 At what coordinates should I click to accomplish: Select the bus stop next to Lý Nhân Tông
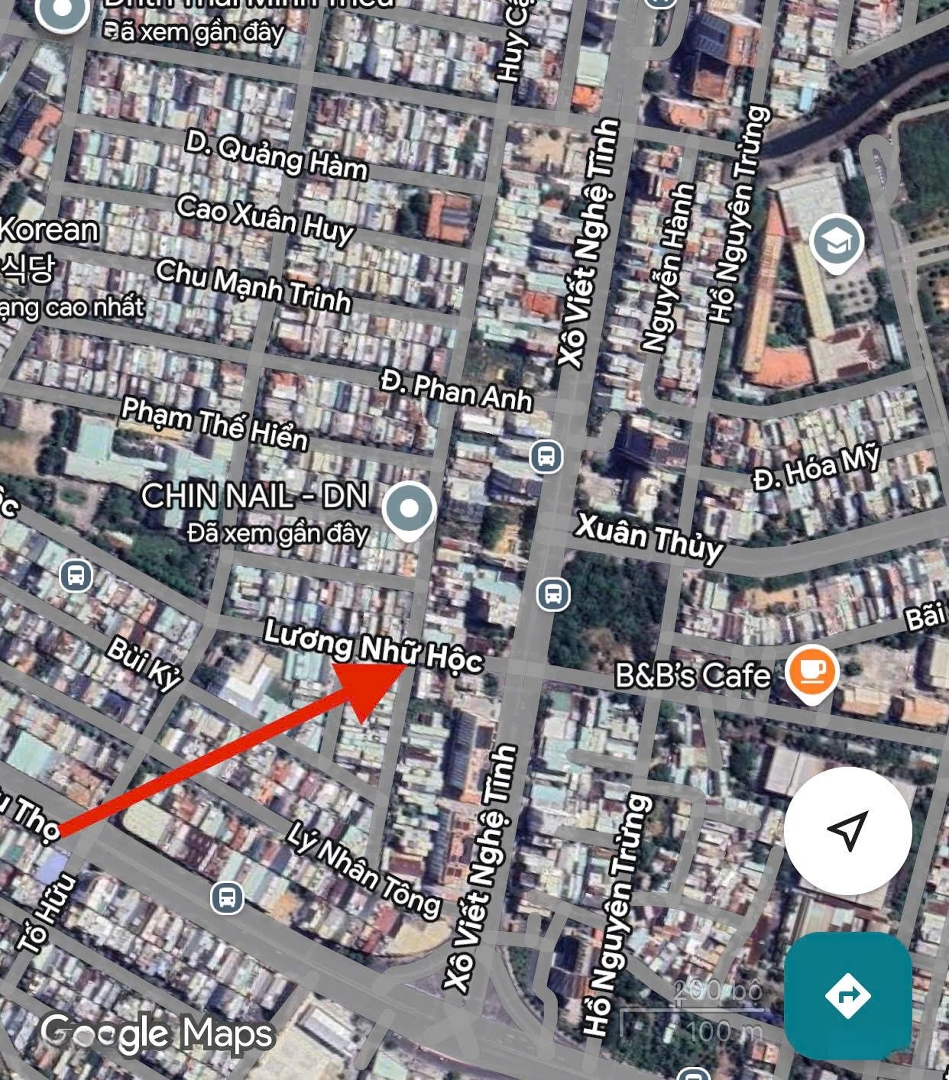pos(228,897)
